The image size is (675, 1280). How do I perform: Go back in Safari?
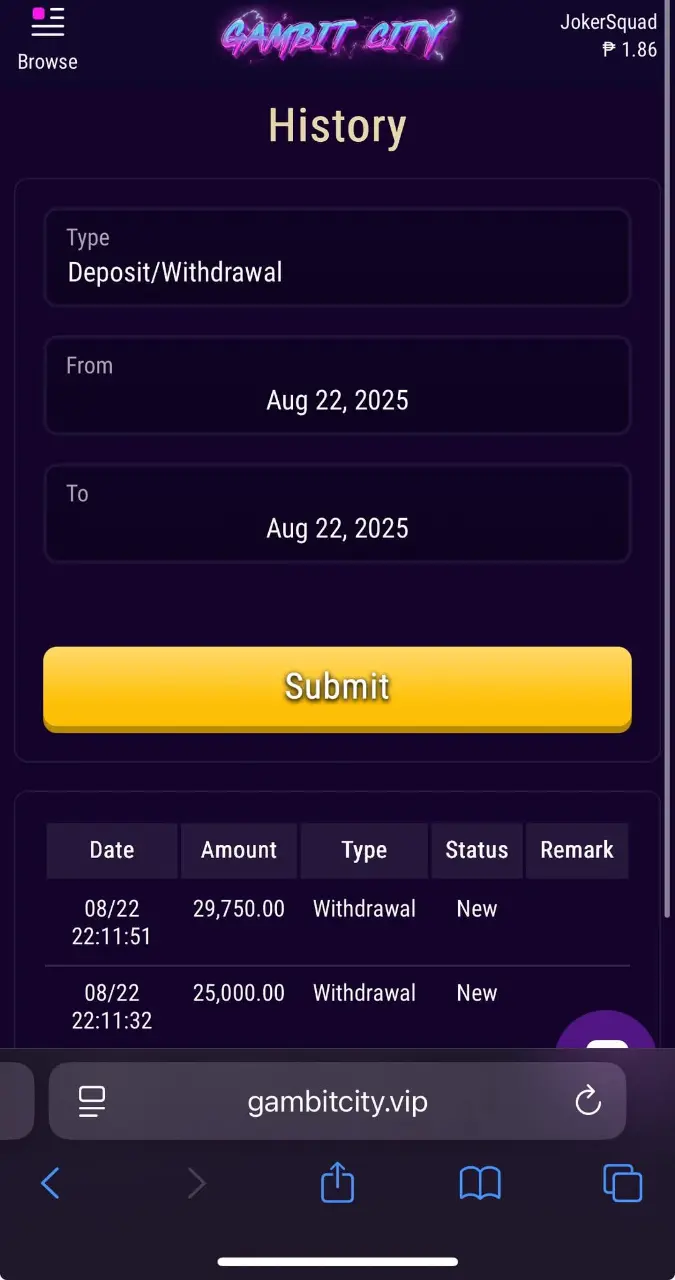point(50,1184)
